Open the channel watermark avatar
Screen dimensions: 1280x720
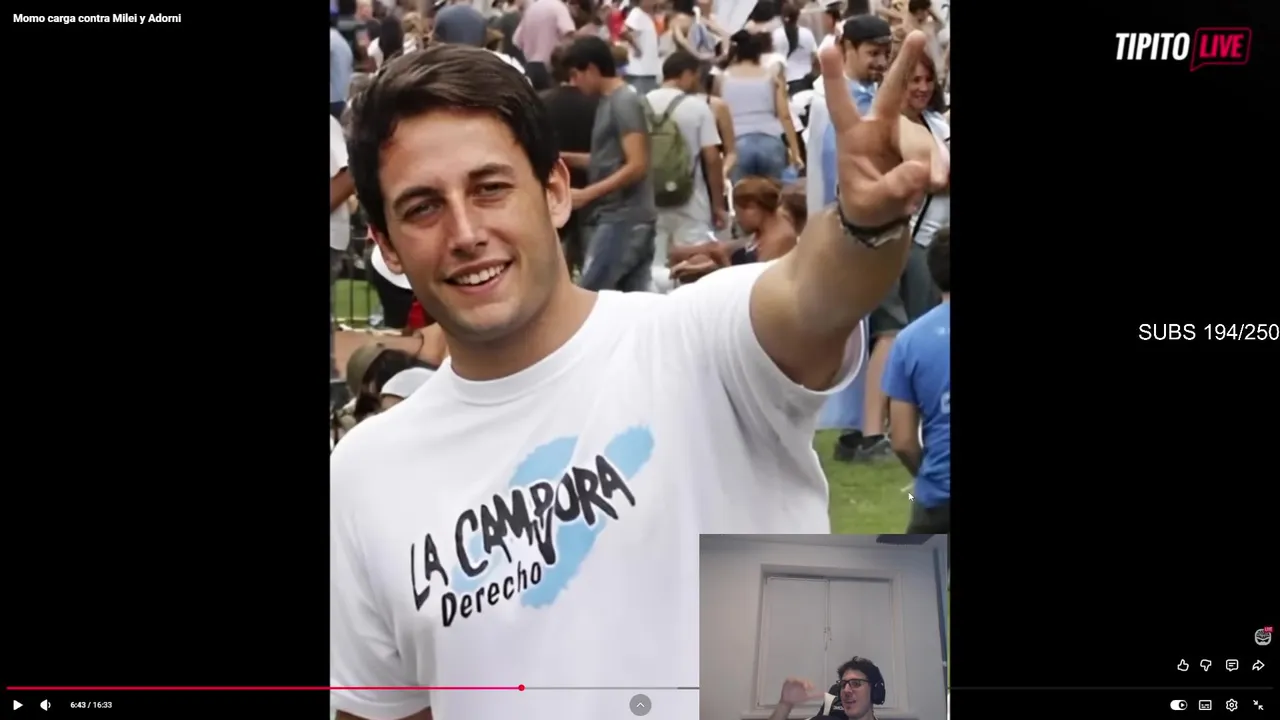tap(1263, 637)
